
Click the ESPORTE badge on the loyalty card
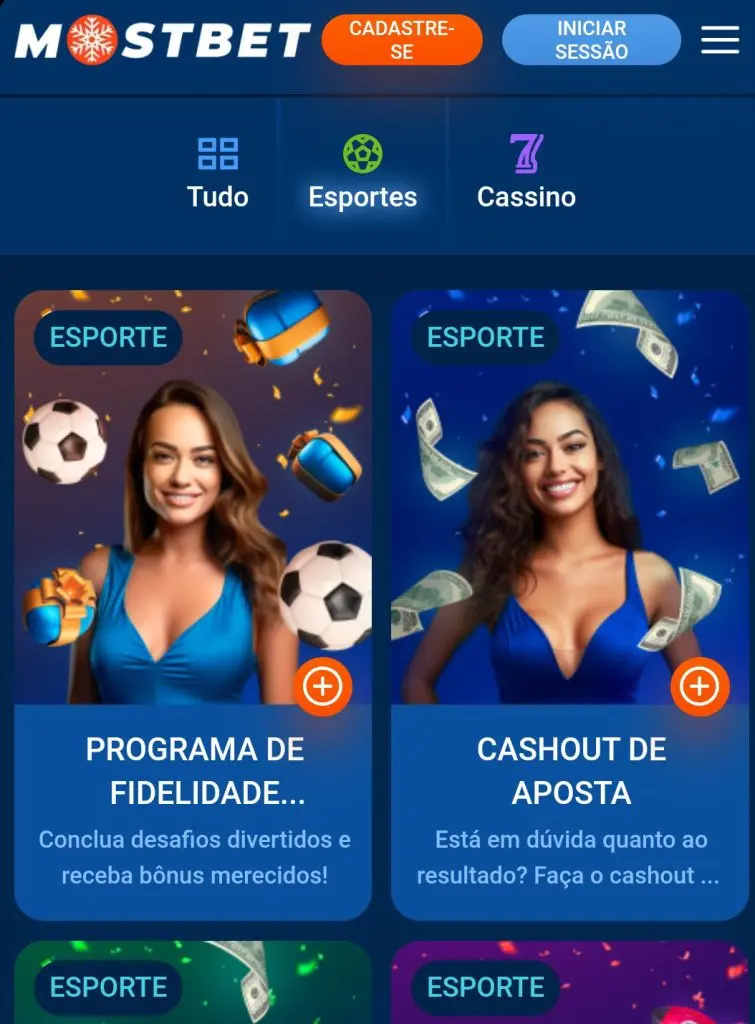[106, 338]
